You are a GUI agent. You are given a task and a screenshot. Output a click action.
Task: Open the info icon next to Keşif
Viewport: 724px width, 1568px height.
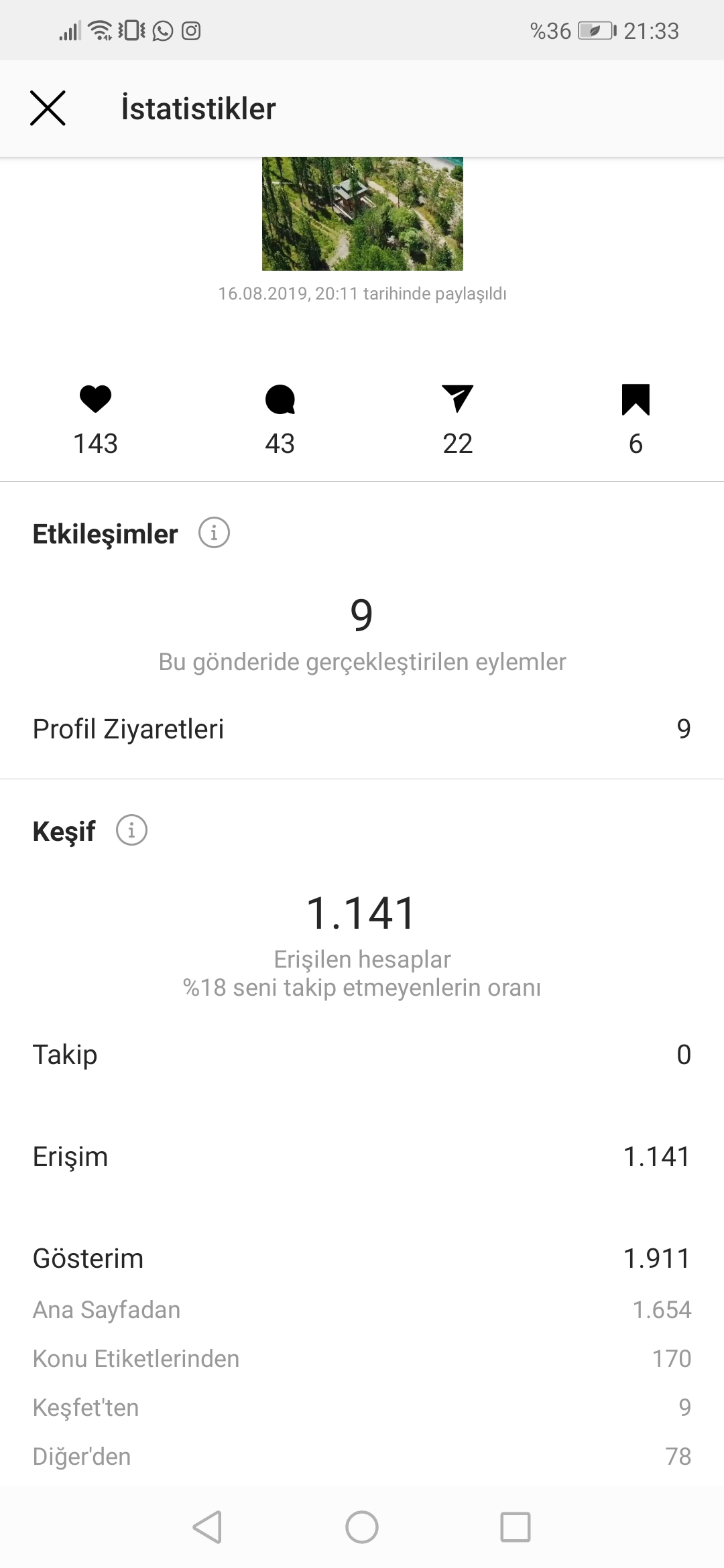131,831
